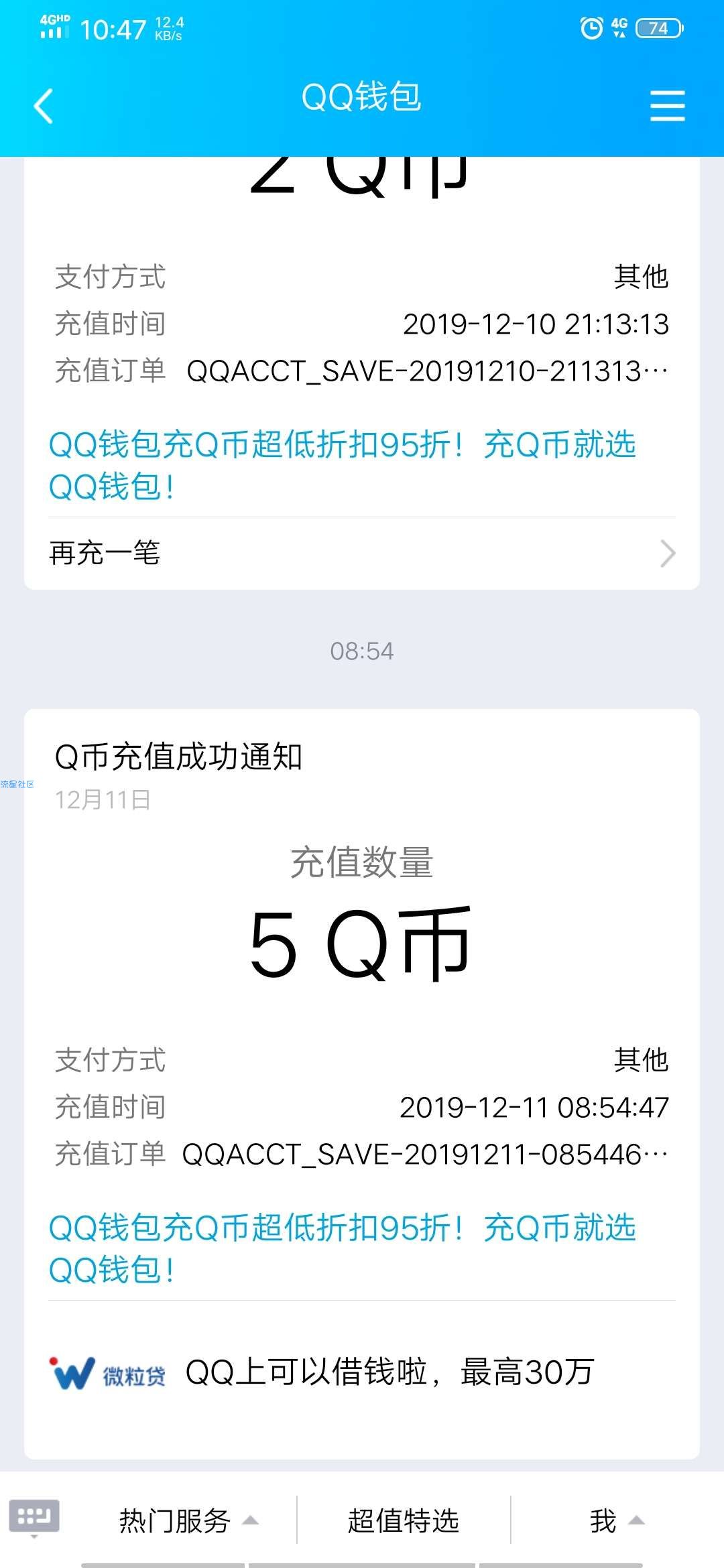The image size is (724, 1568).
Task: Expand the 我 menu
Action: (617, 1520)
